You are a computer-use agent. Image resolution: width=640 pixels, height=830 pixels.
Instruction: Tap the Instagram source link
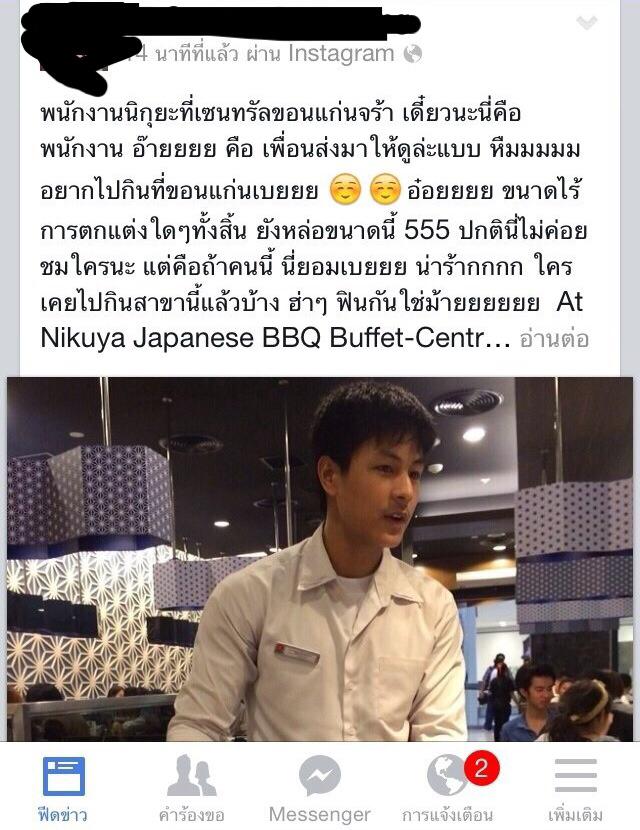[341, 54]
